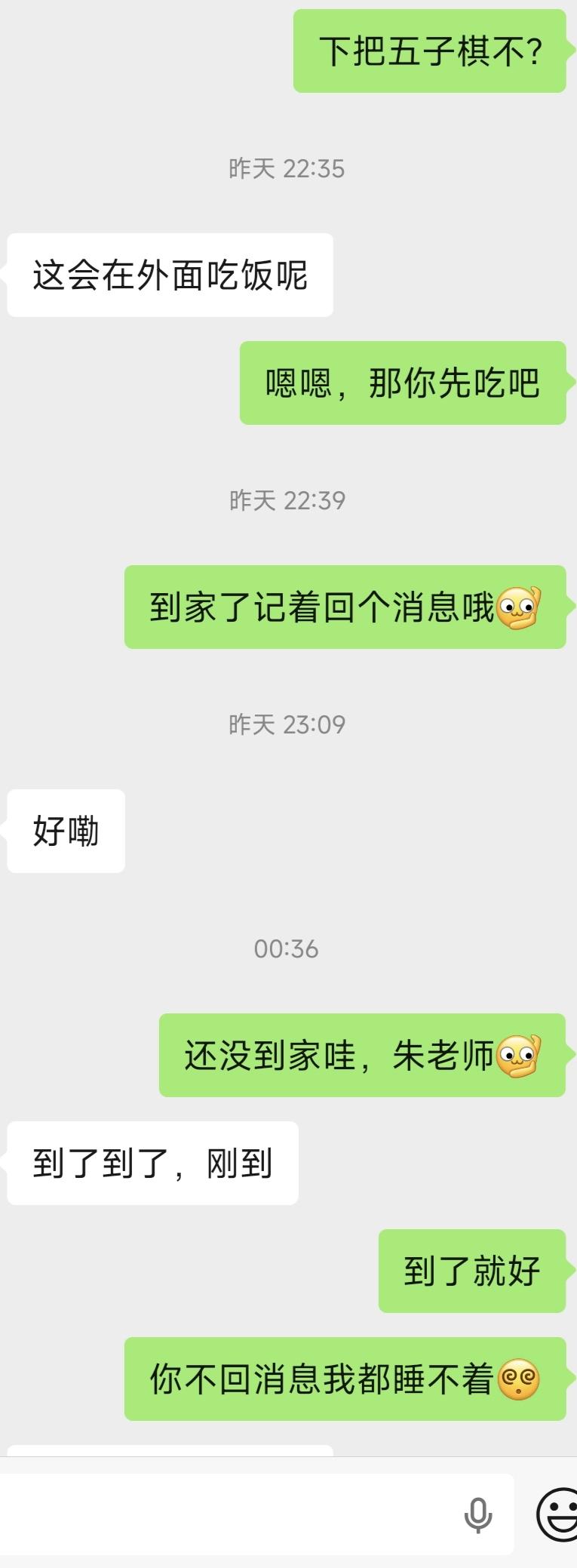Click the timestamp '昨天 22:35'
The width and height of the screenshot is (577, 1568).
pos(288,169)
